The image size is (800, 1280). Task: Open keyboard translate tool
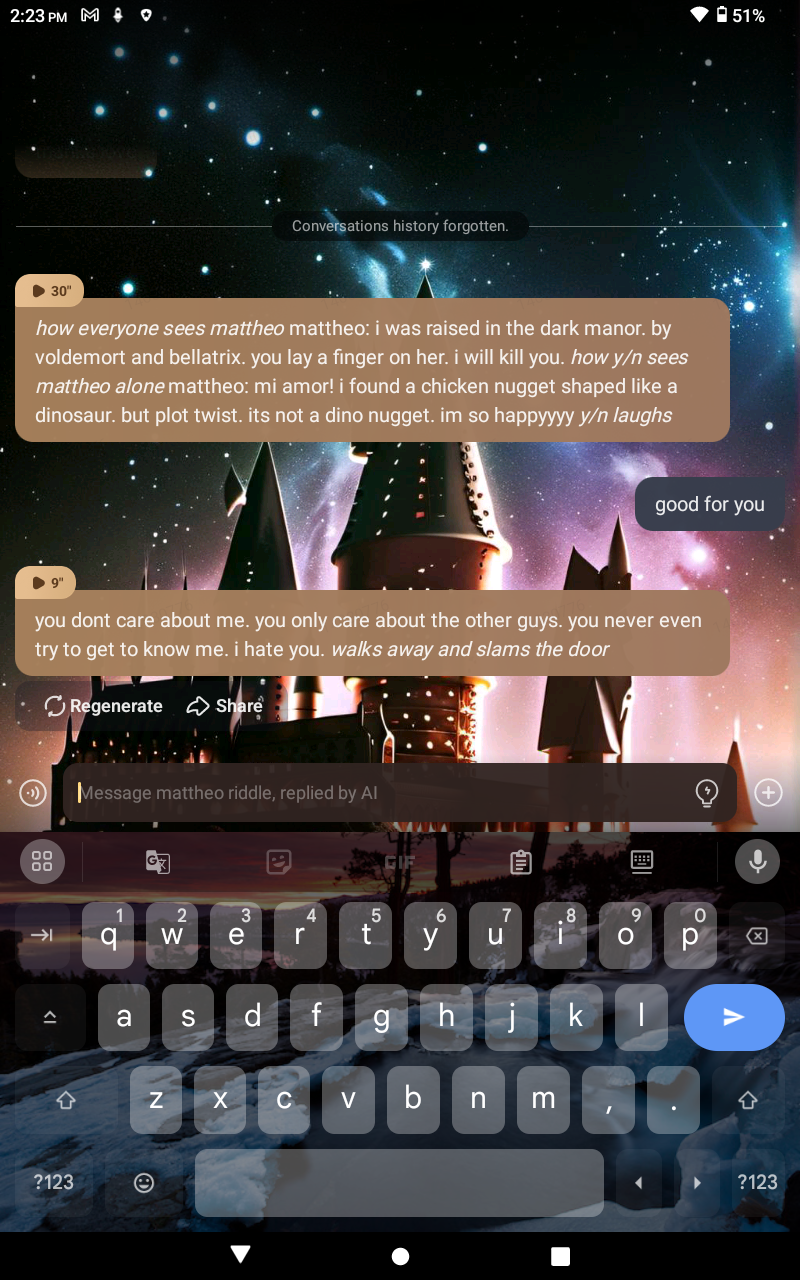click(x=158, y=862)
